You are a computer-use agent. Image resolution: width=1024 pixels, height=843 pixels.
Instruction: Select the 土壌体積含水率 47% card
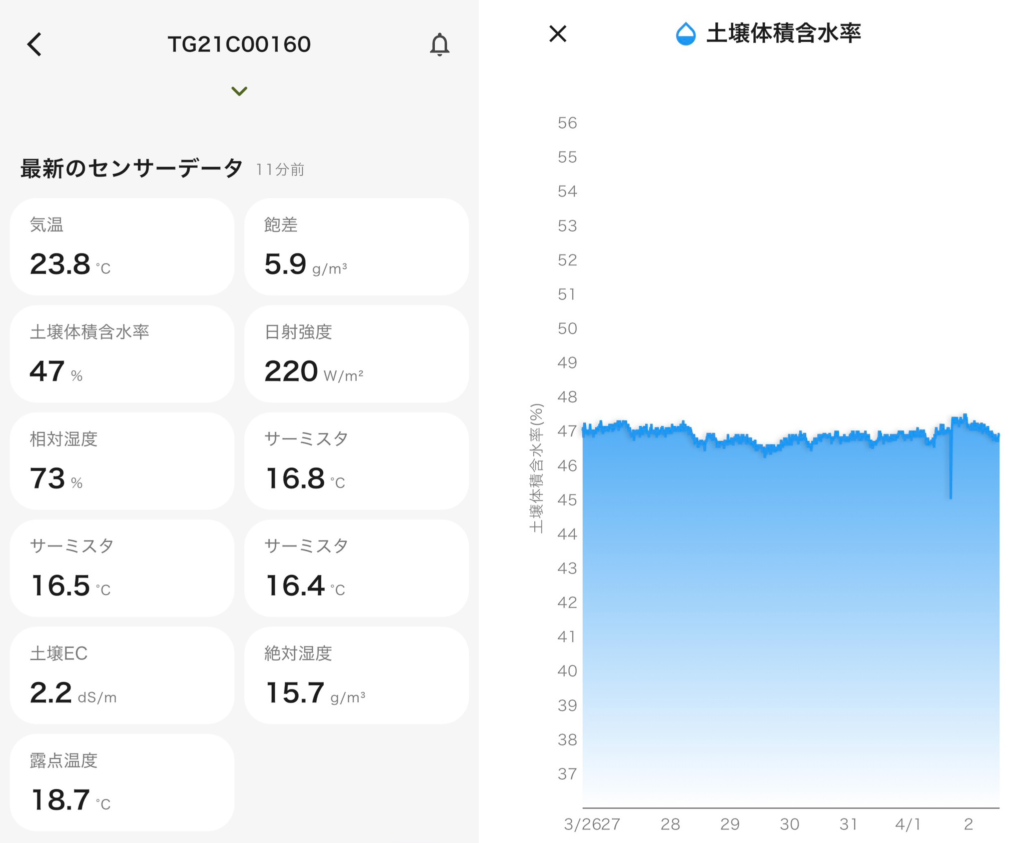tap(122, 354)
